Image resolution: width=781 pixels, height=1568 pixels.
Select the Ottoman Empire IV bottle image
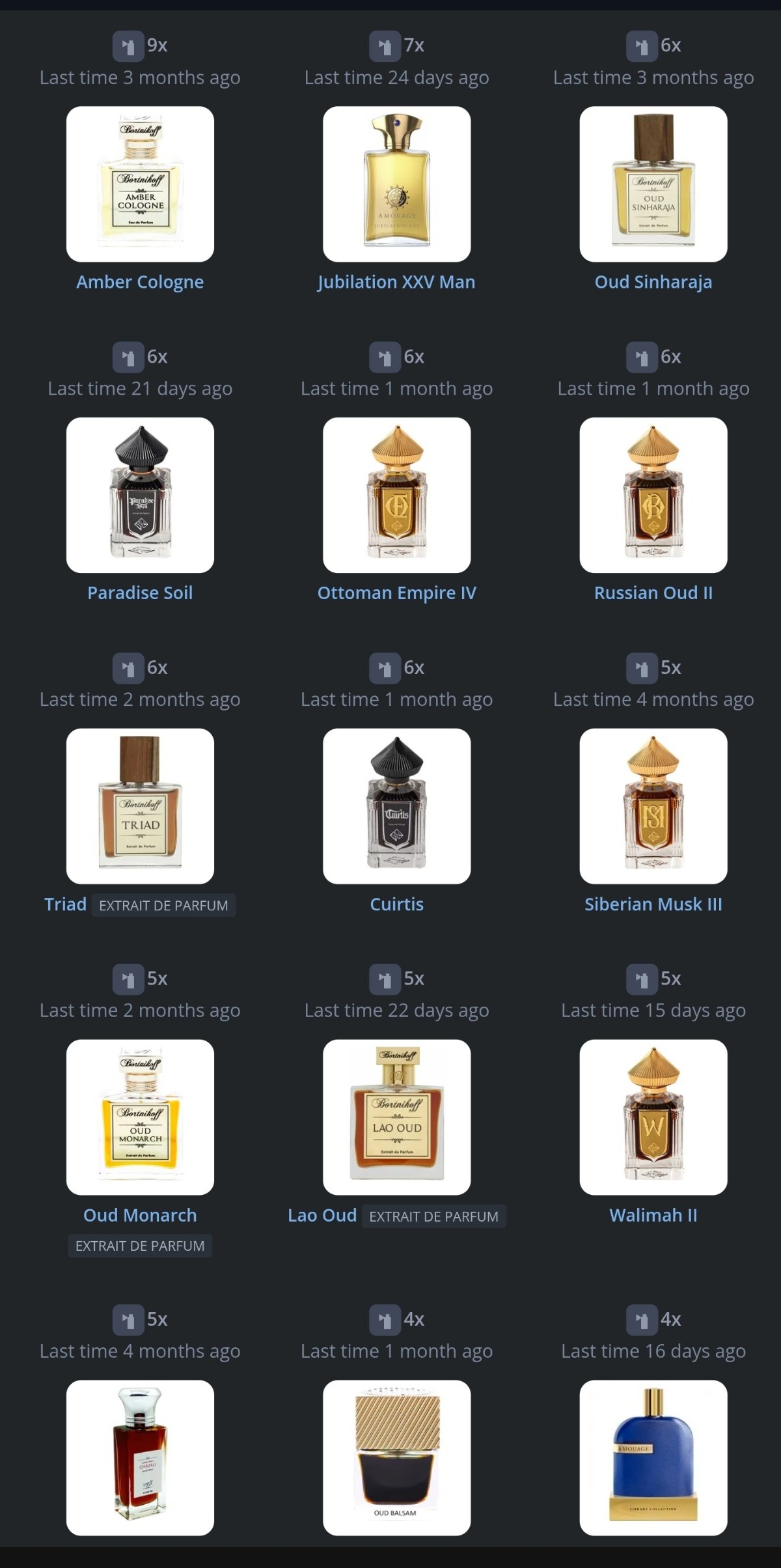click(x=396, y=495)
